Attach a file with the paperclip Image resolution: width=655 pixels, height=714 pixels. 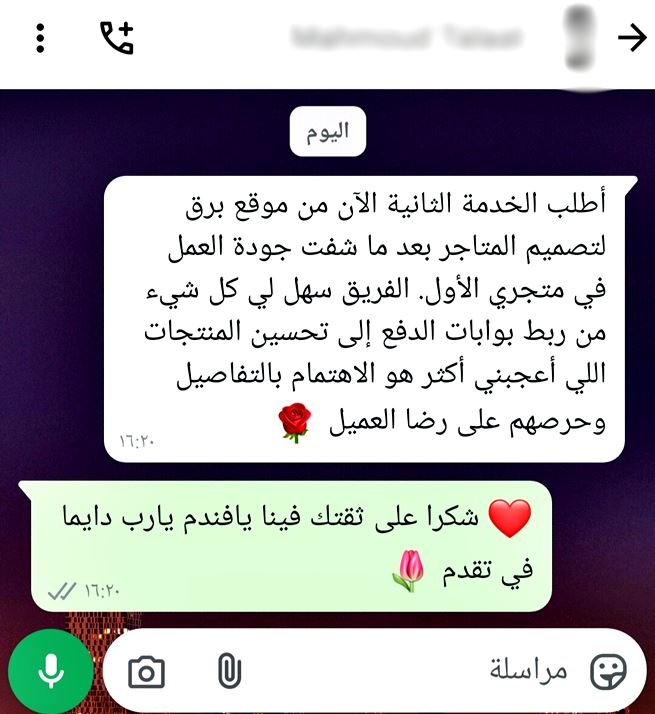[229, 671]
